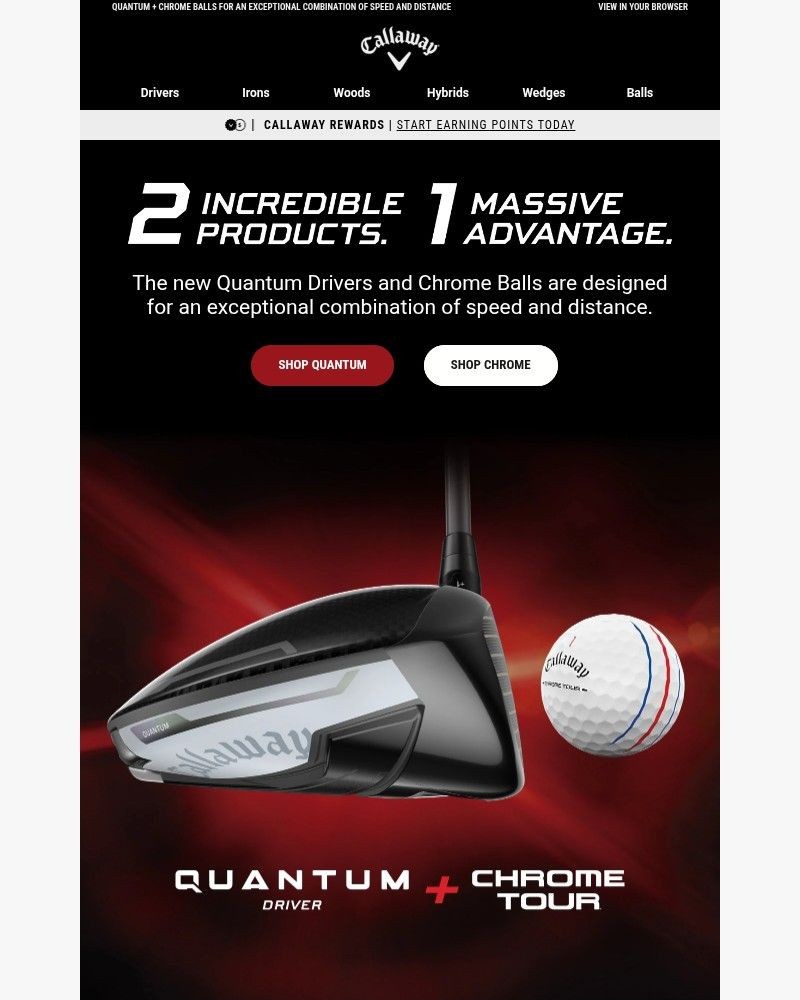Click View In Your Browser
This screenshot has height=1000, width=800.
coord(643,6)
